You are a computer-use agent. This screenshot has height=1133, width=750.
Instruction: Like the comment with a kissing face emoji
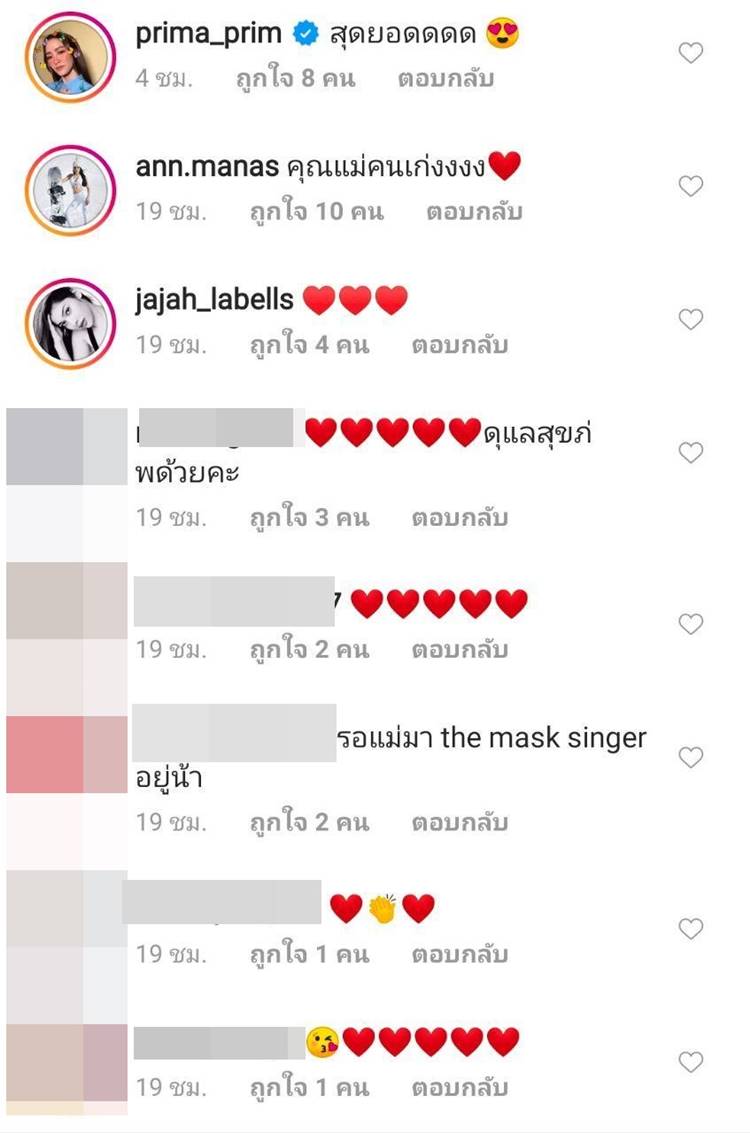pyautogui.click(x=691, y=1061)
